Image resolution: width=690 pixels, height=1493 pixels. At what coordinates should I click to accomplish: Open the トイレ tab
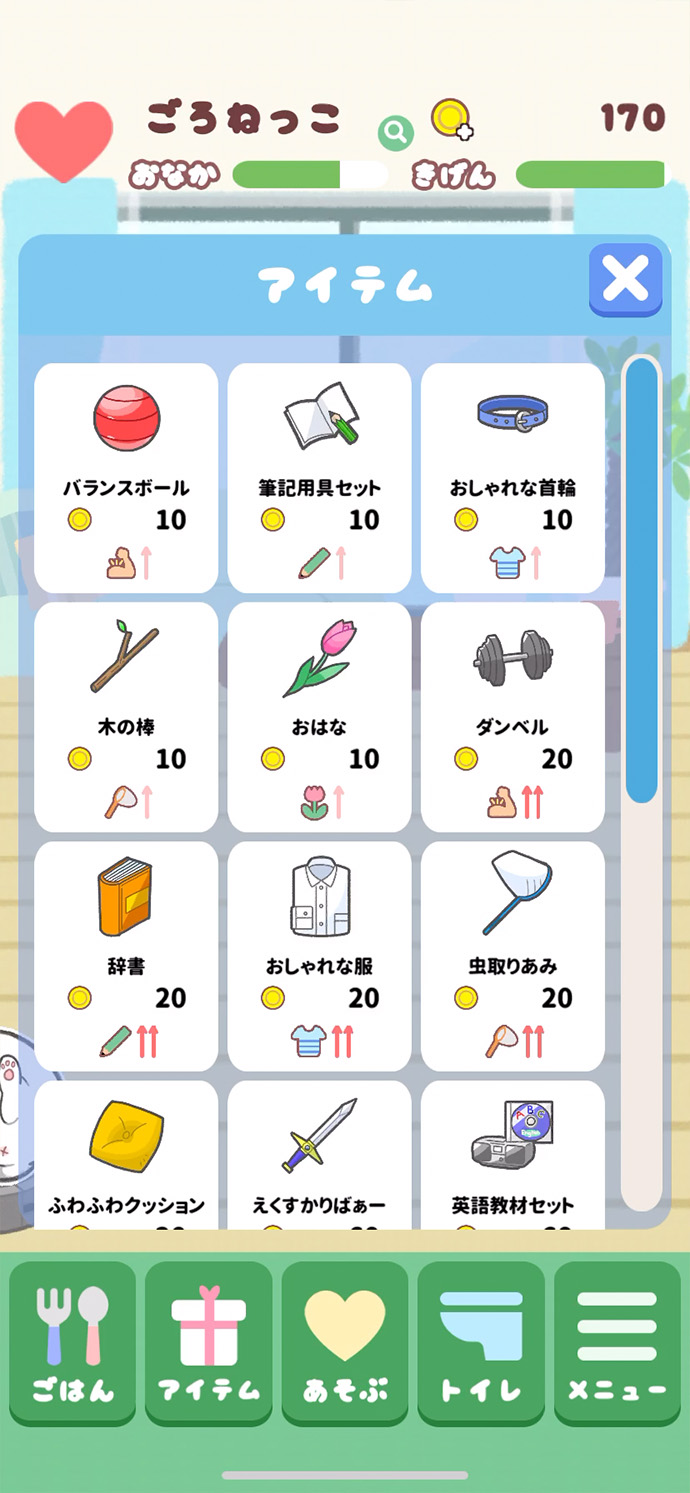click(x=481, y=1343)
